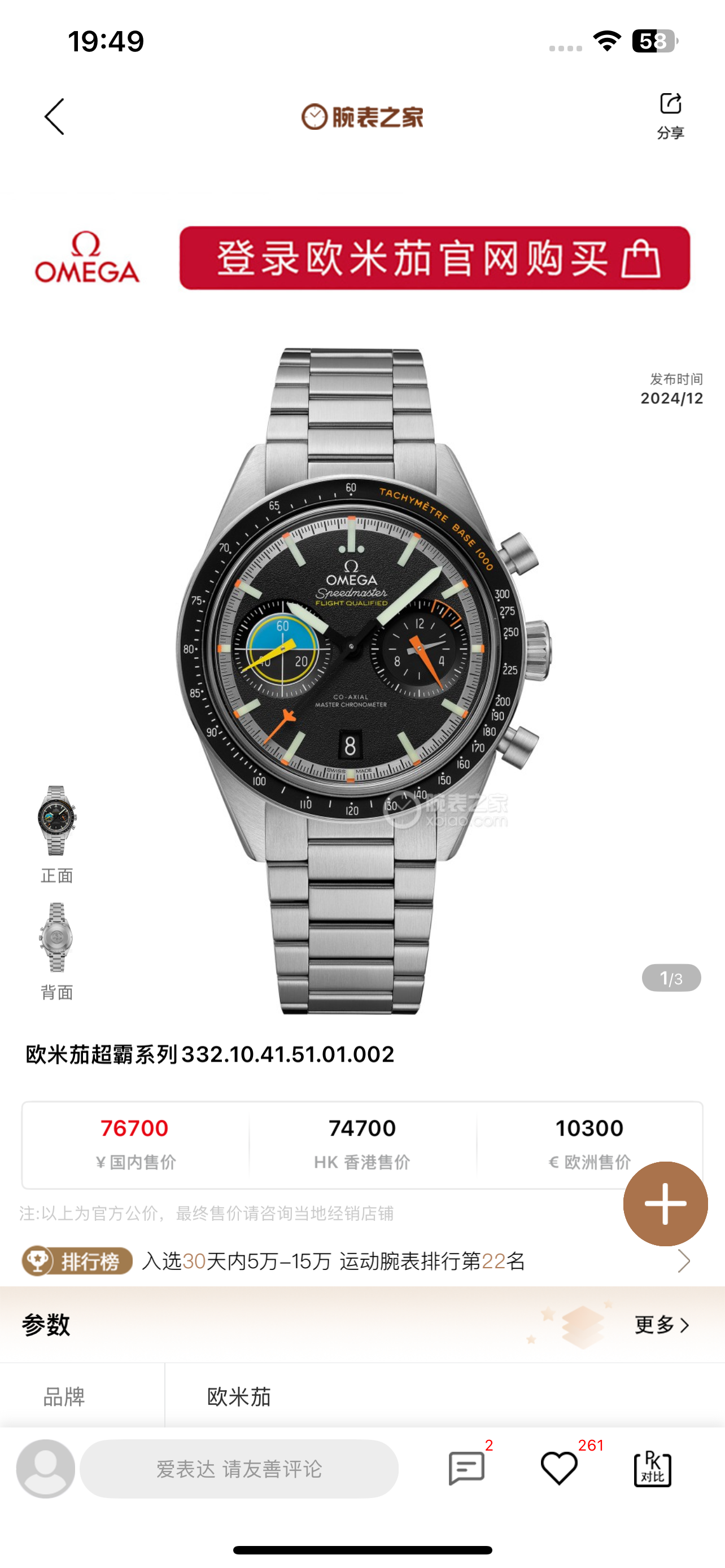Viewport: 725px width, 1568px height.
Task: Tap the comment input field
Action: (239, 1469)
